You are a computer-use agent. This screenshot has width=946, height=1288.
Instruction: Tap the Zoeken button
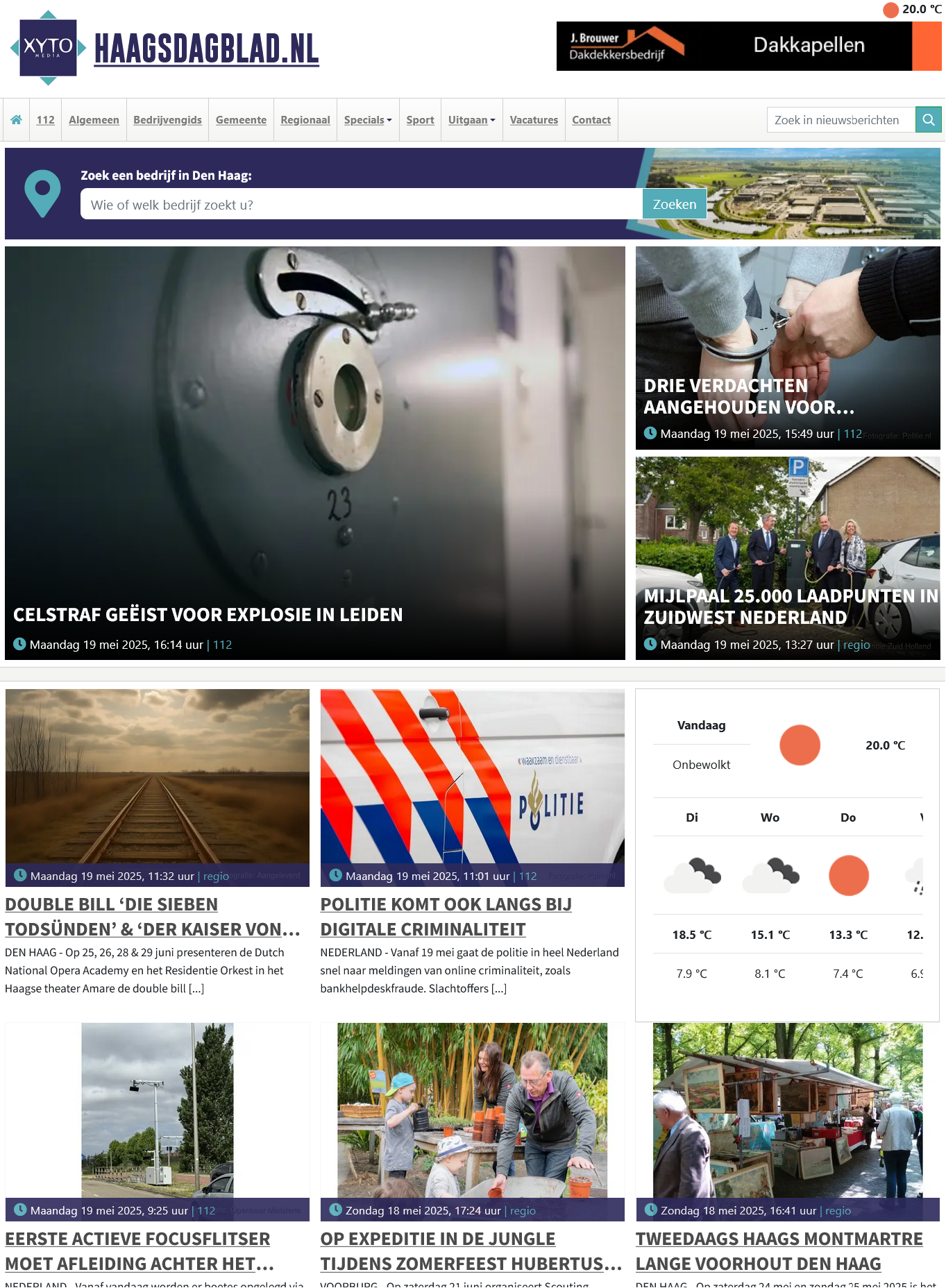click(674, 205)
